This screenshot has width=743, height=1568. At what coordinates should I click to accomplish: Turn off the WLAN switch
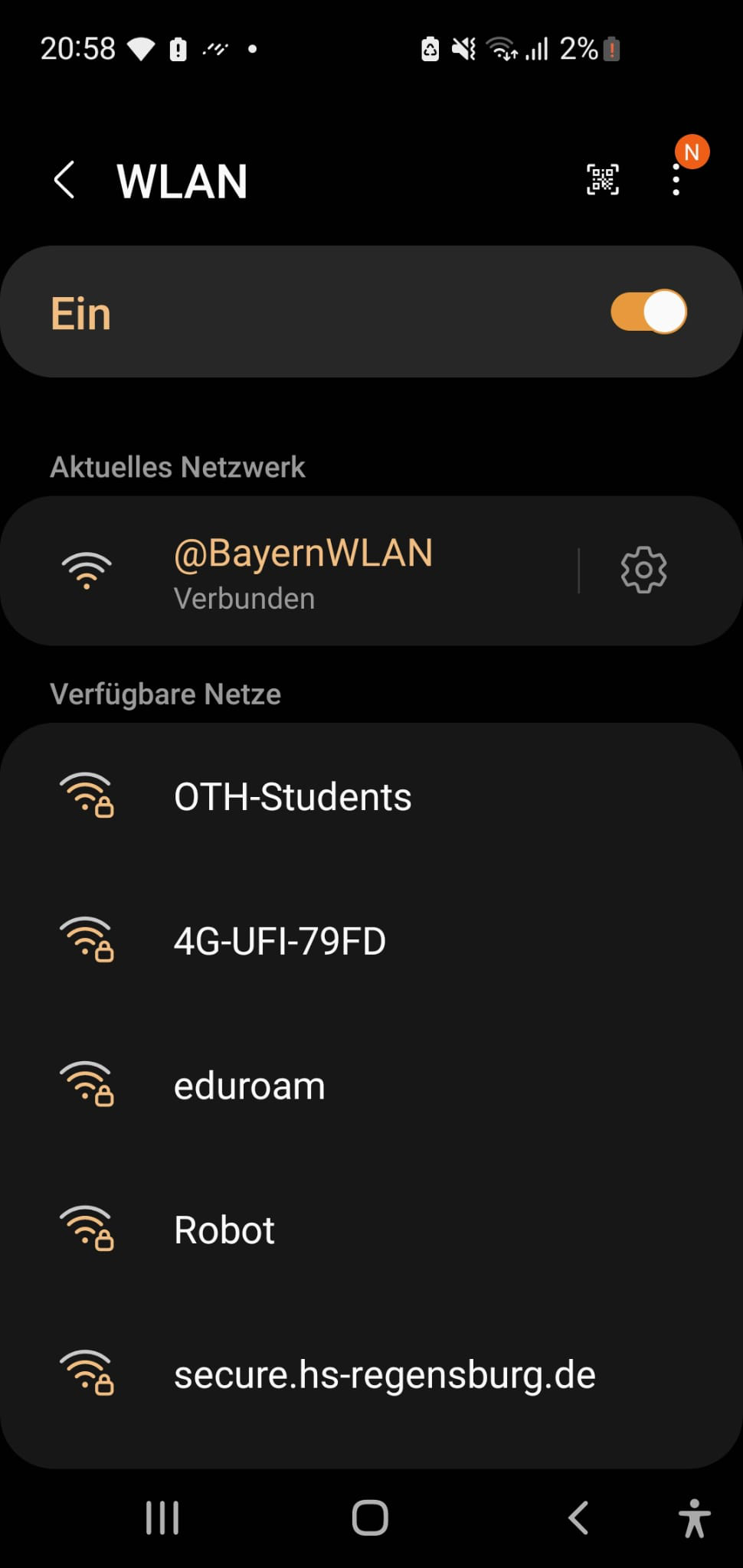[648, 312]
